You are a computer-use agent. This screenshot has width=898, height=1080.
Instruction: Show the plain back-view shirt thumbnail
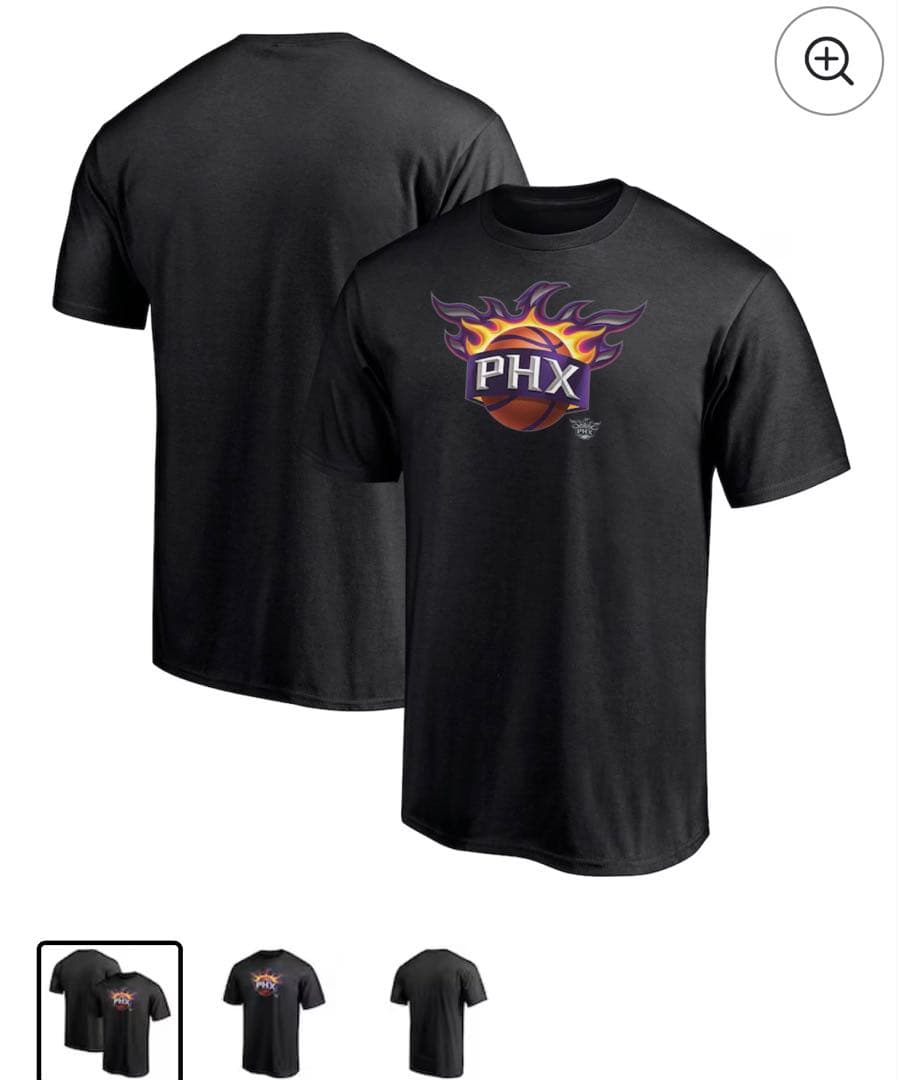click(438, 1011)
